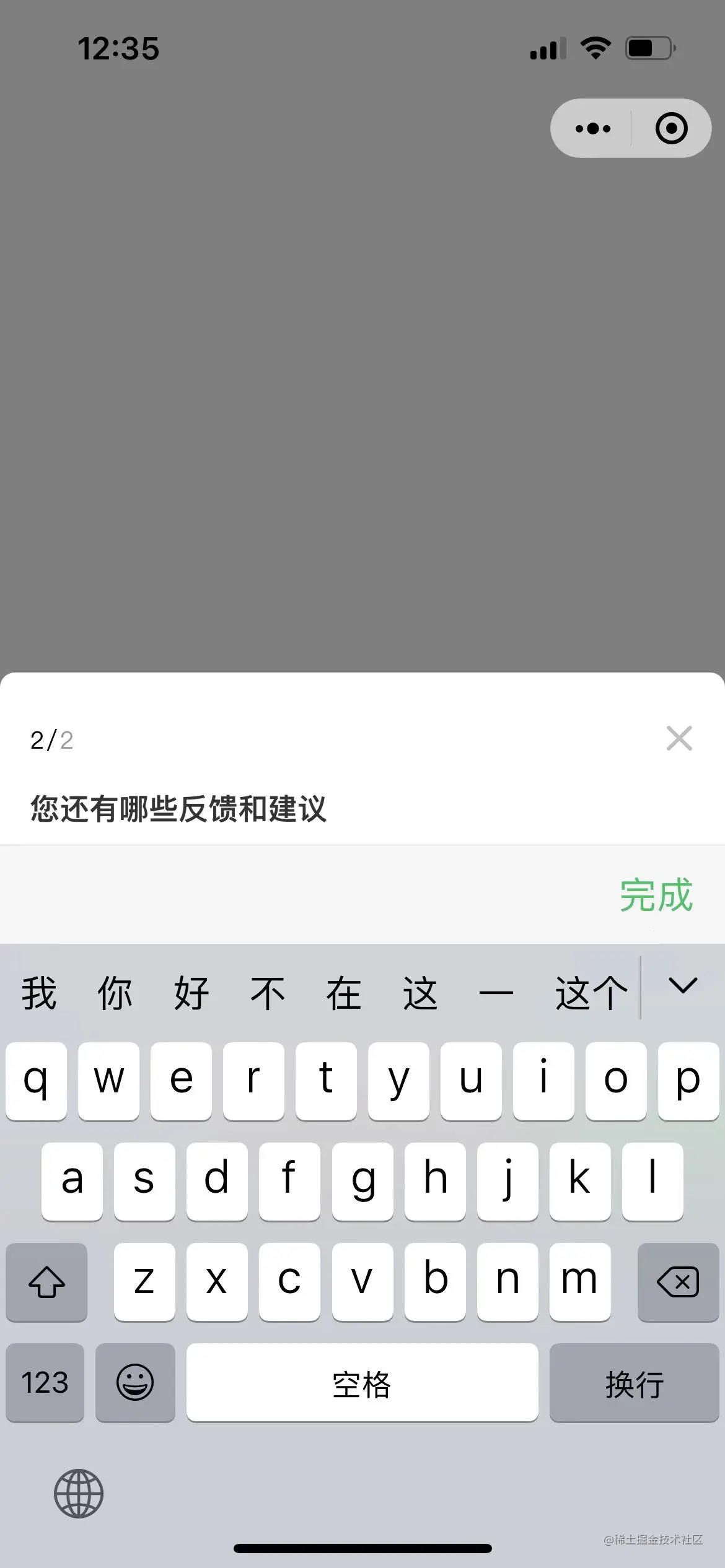Hit the backspace key

click(678, 1281)
